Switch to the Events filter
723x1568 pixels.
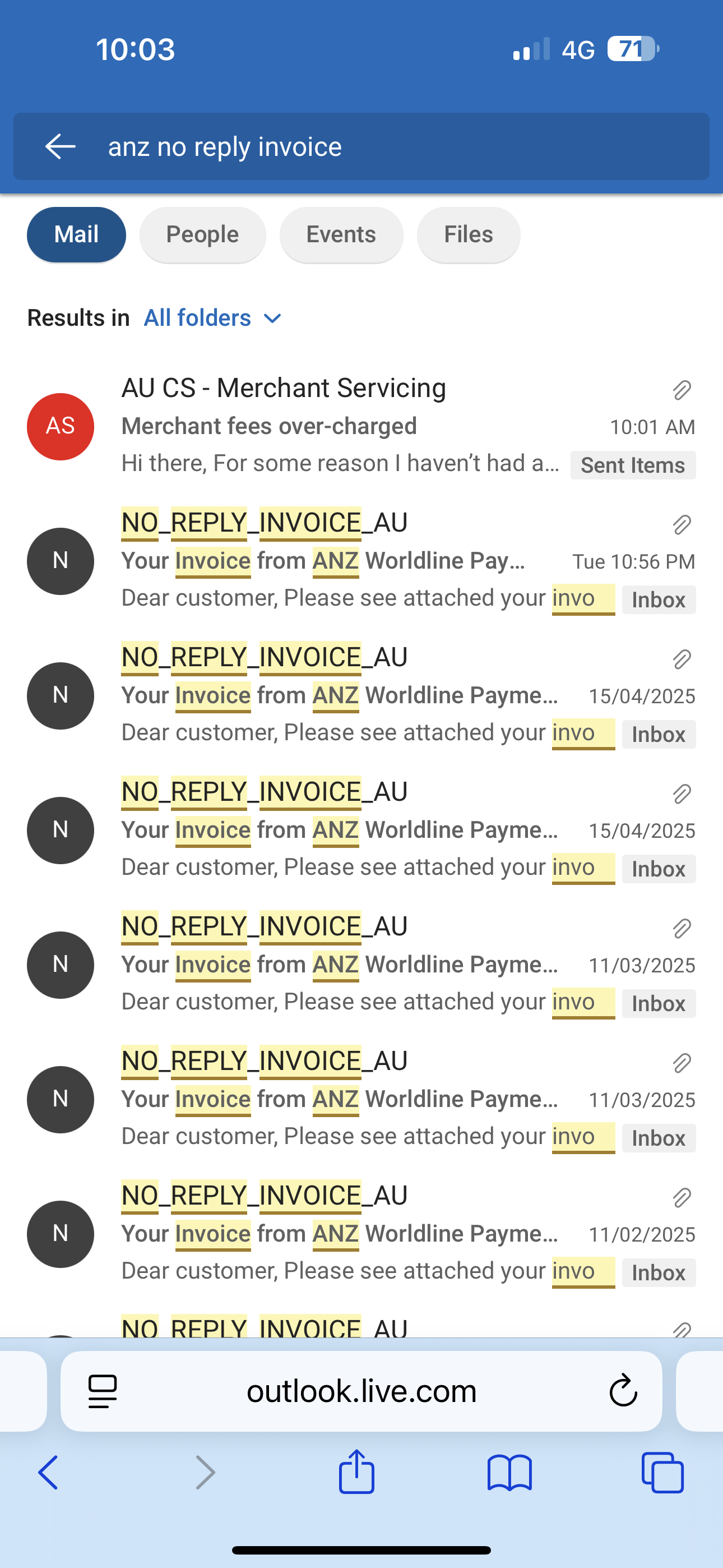click(341, 234)
